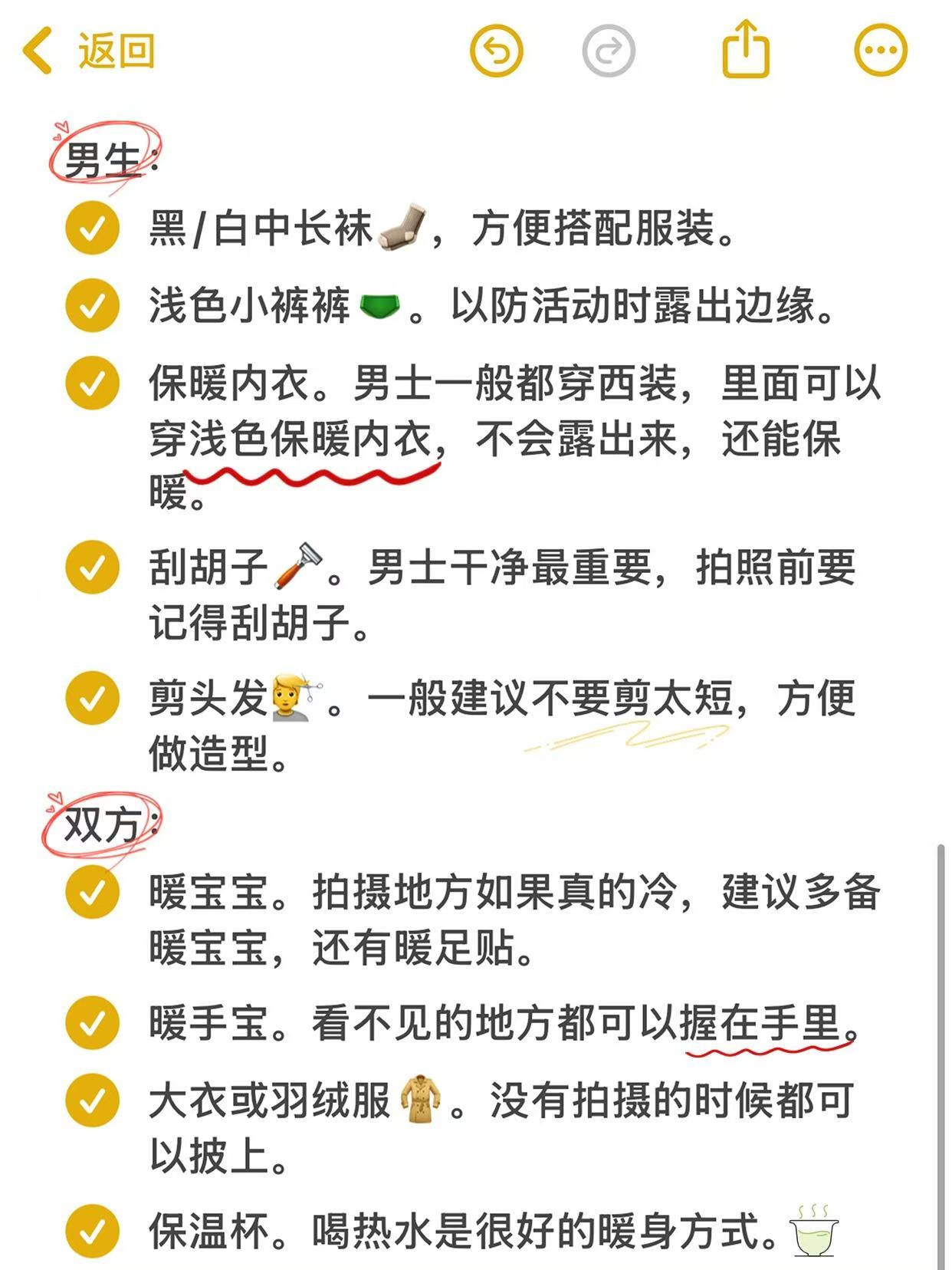Uncheck the 剪头发 item
This screenshot has height=1270, width=952.
click(92, 698)
